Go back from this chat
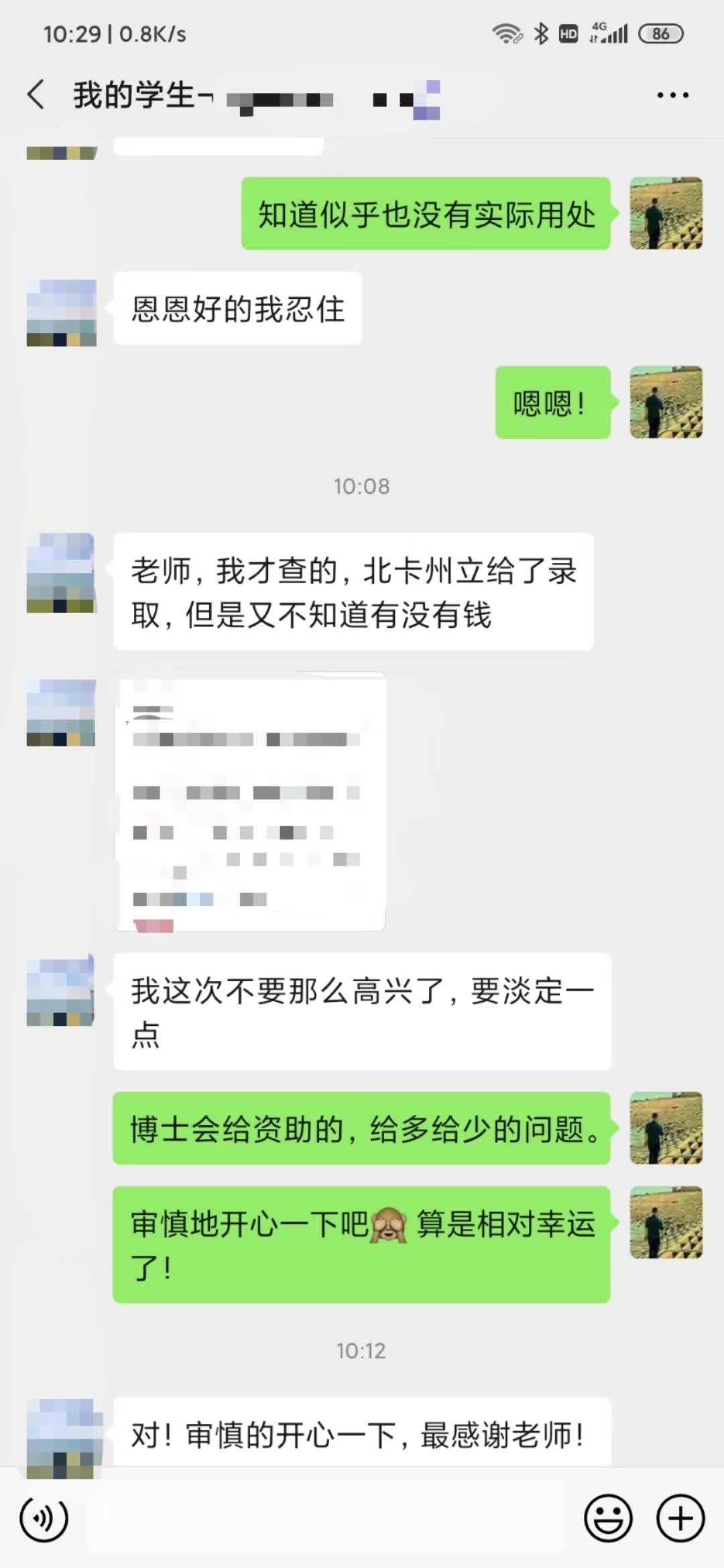Viewport: 724px width, 1568px height. tap(36, 94)
